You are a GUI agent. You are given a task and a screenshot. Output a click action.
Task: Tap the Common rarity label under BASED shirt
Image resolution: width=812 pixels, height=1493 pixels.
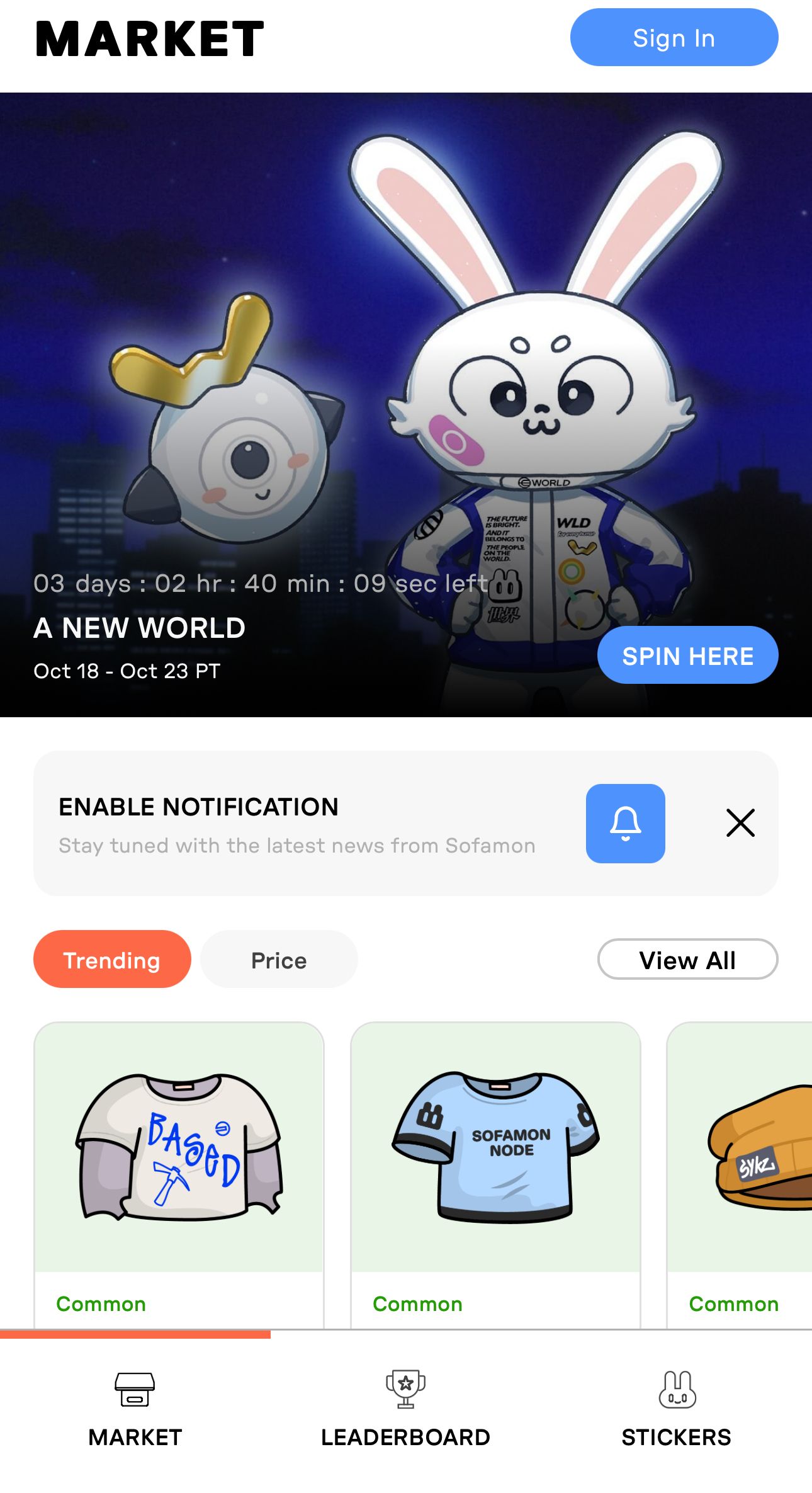coord(100,1303)
